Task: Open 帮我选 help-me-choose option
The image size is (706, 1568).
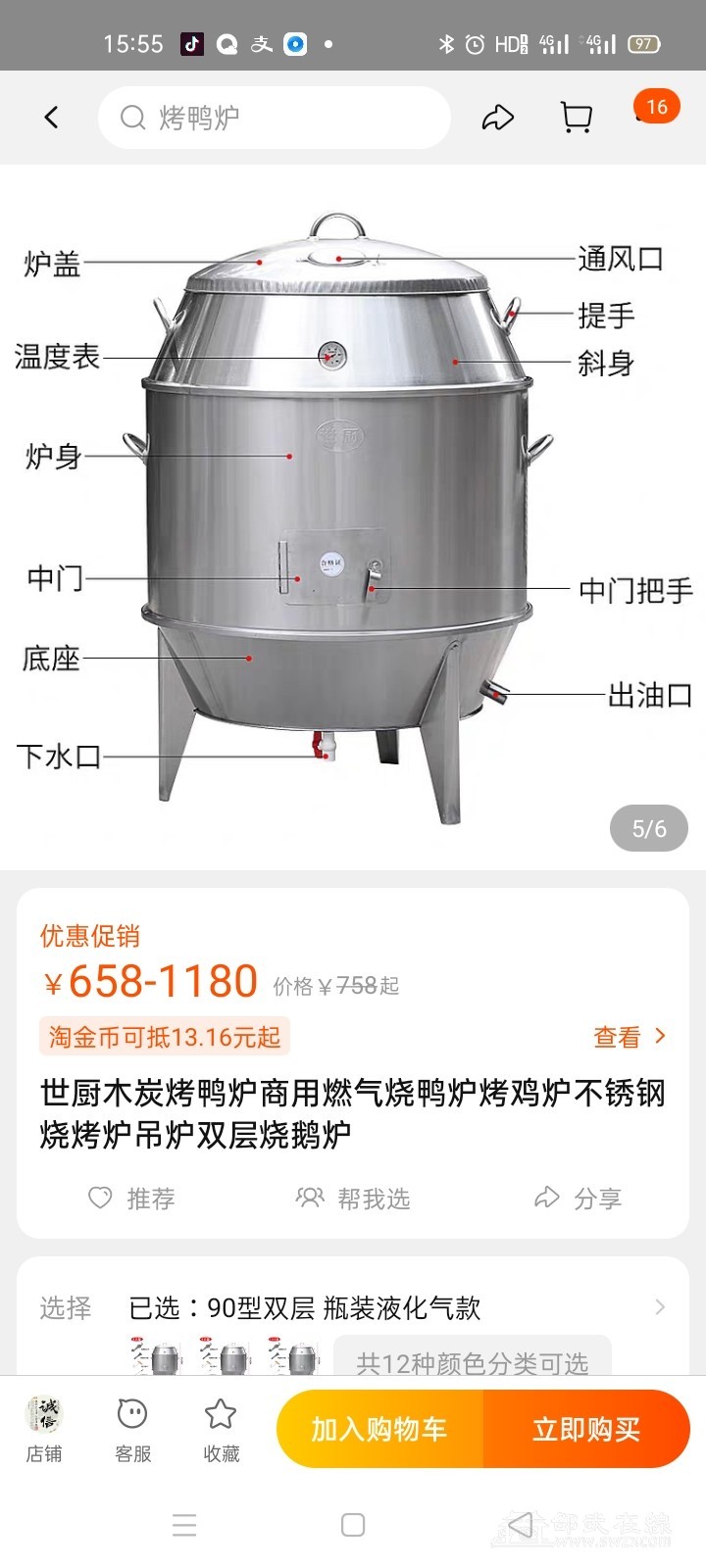Action: point(353,1199)
